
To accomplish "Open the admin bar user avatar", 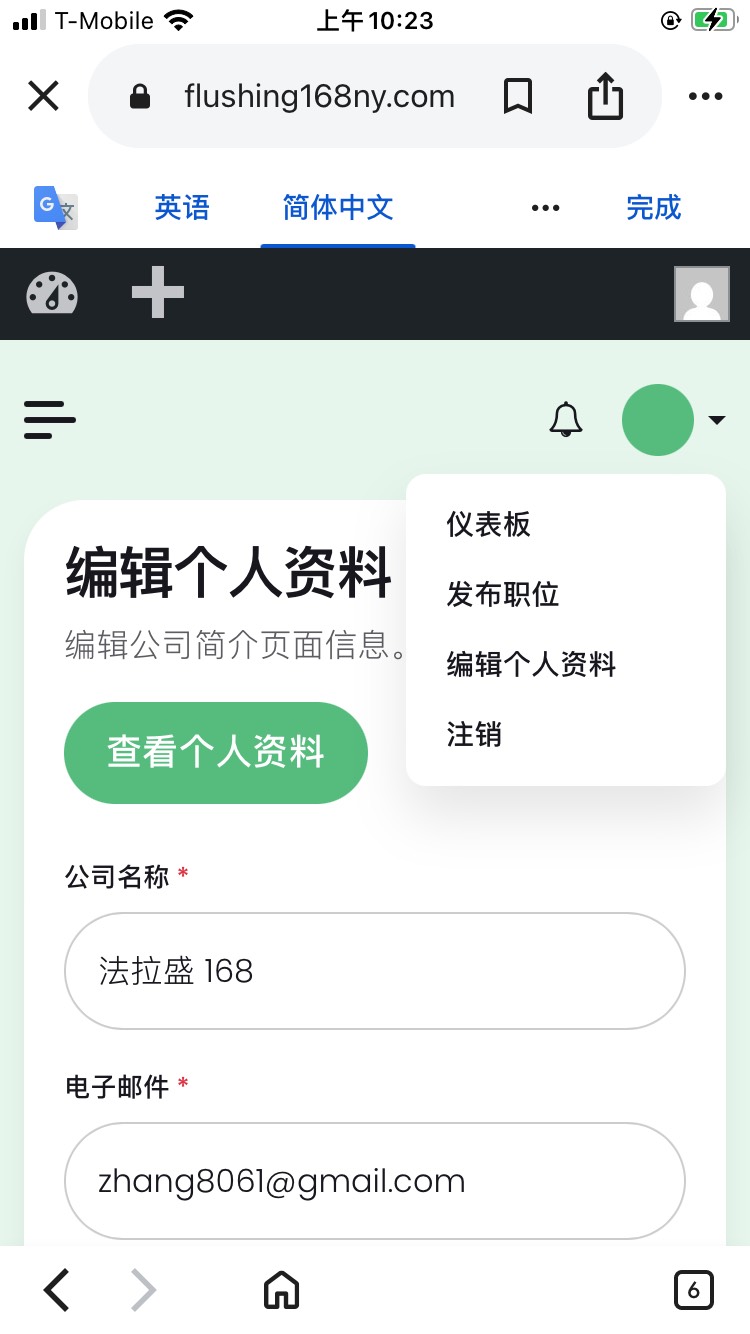I will [x=701, y=294].
